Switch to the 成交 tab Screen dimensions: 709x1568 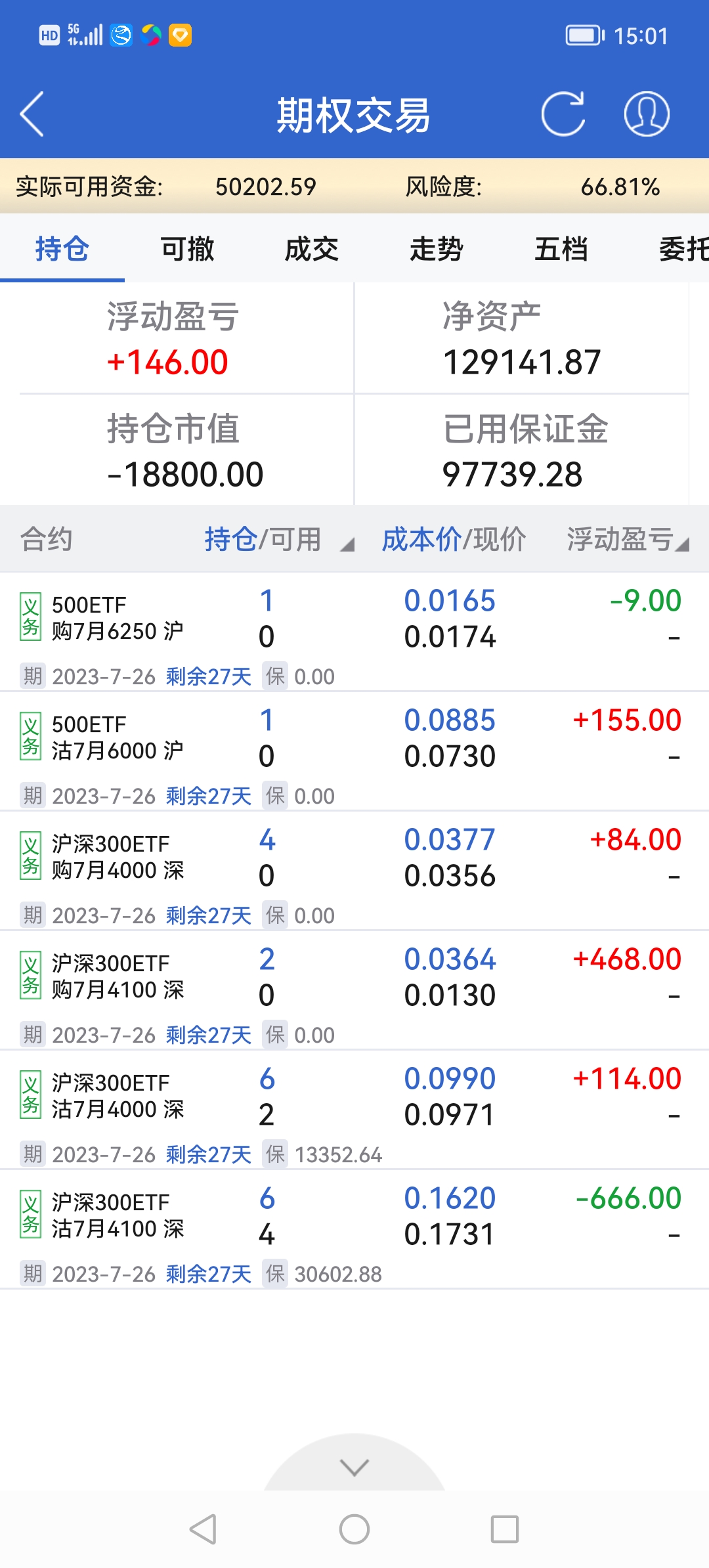312,250
